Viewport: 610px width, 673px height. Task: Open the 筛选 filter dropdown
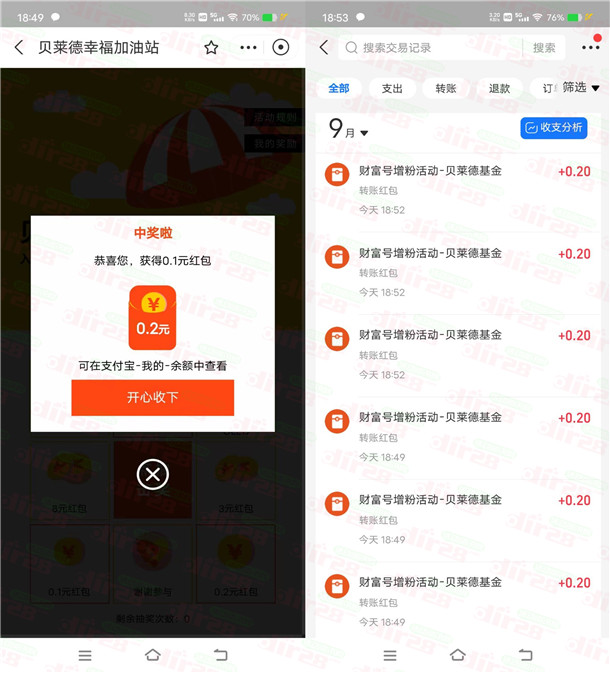[x=578, y=88]
